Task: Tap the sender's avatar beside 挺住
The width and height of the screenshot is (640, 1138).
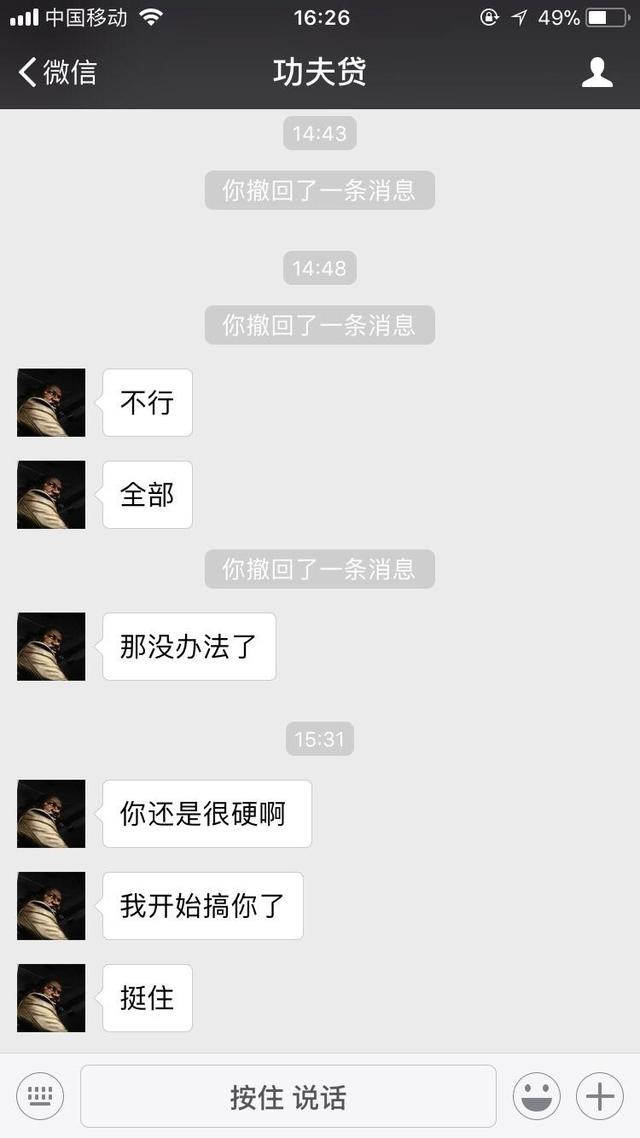Action: click(51, 997)
